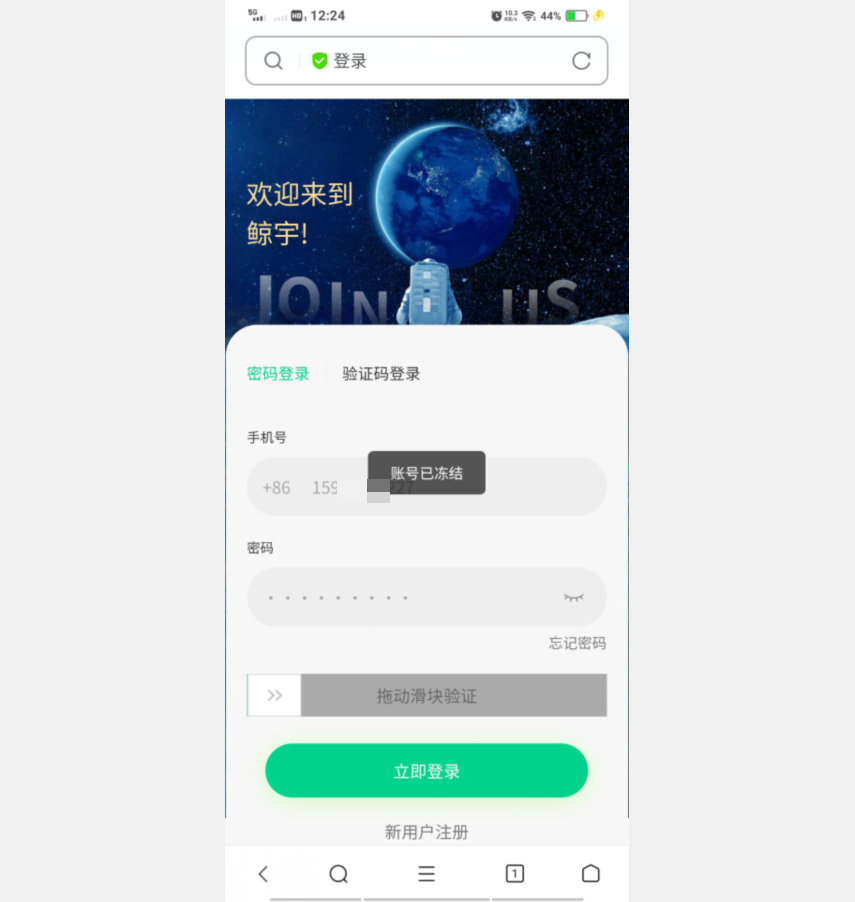Open the browser search in bottom bar
The width and height of the screenshot is (855, 902).
point(339,874)
